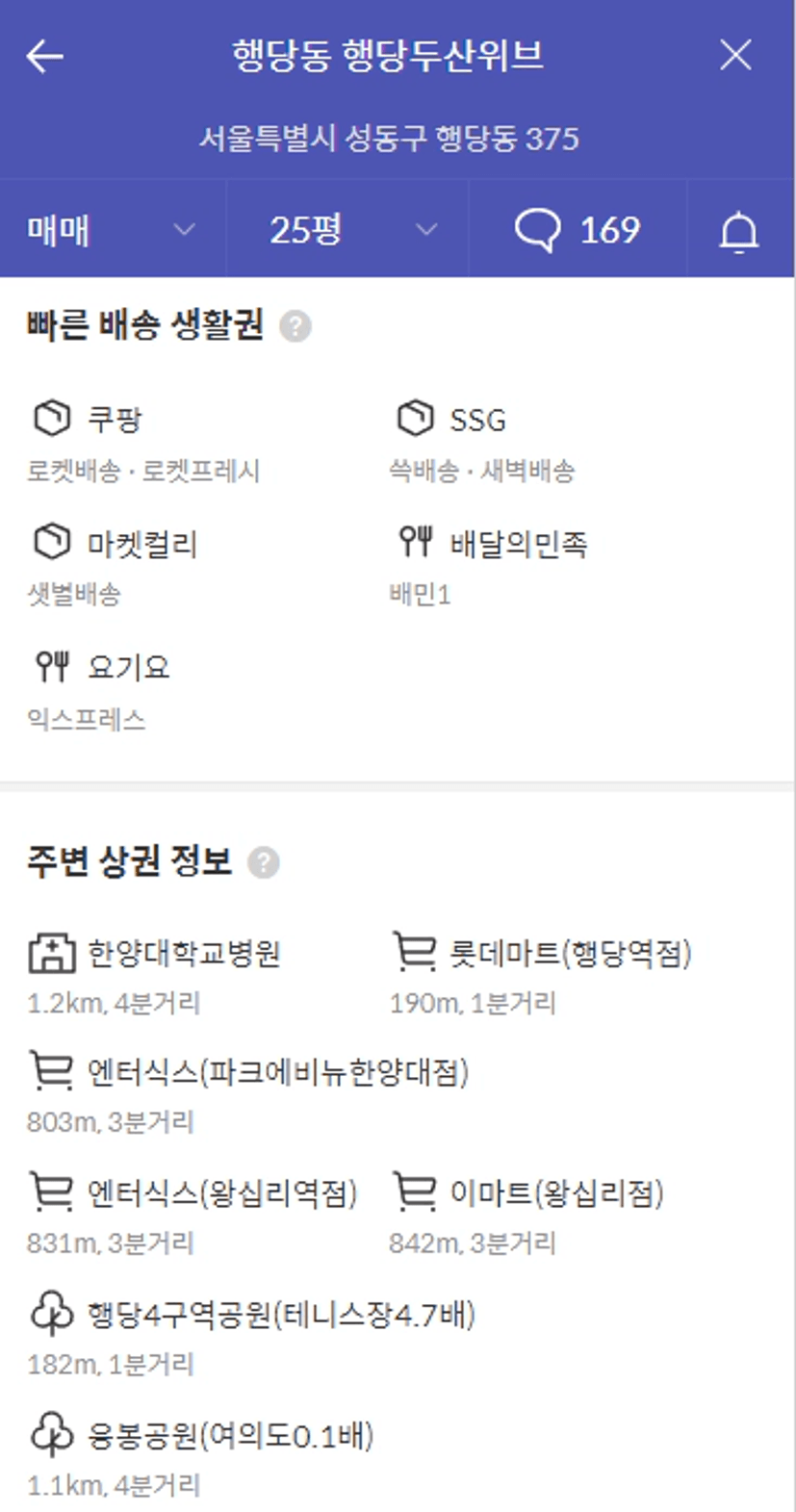Open the 25평 size dropdown
796x1512 pixels.
click(347, 230)
